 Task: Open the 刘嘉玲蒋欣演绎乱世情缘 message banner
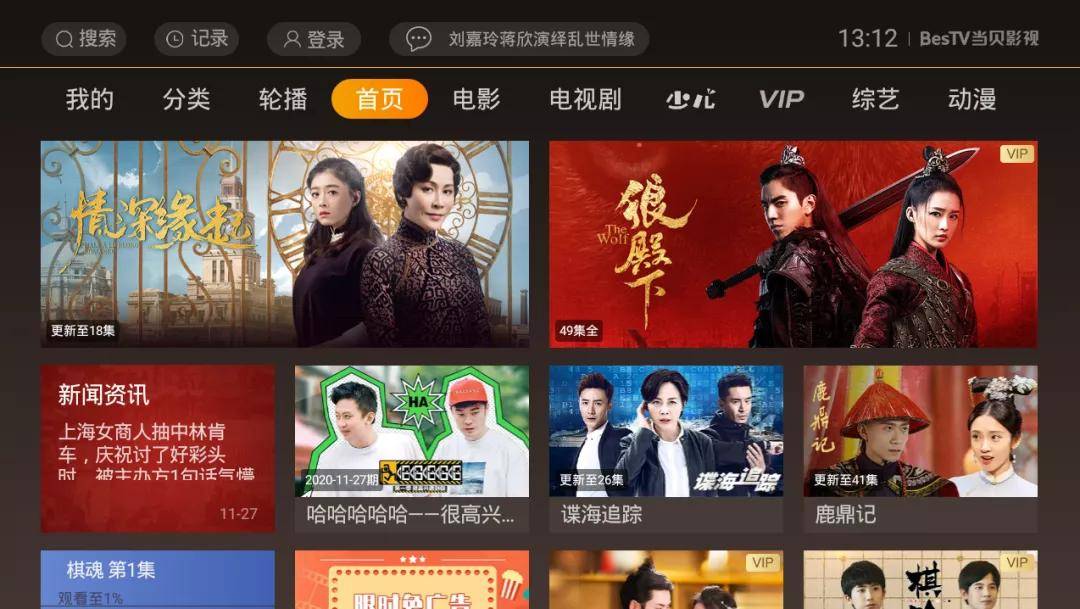[x=519, y=39]
